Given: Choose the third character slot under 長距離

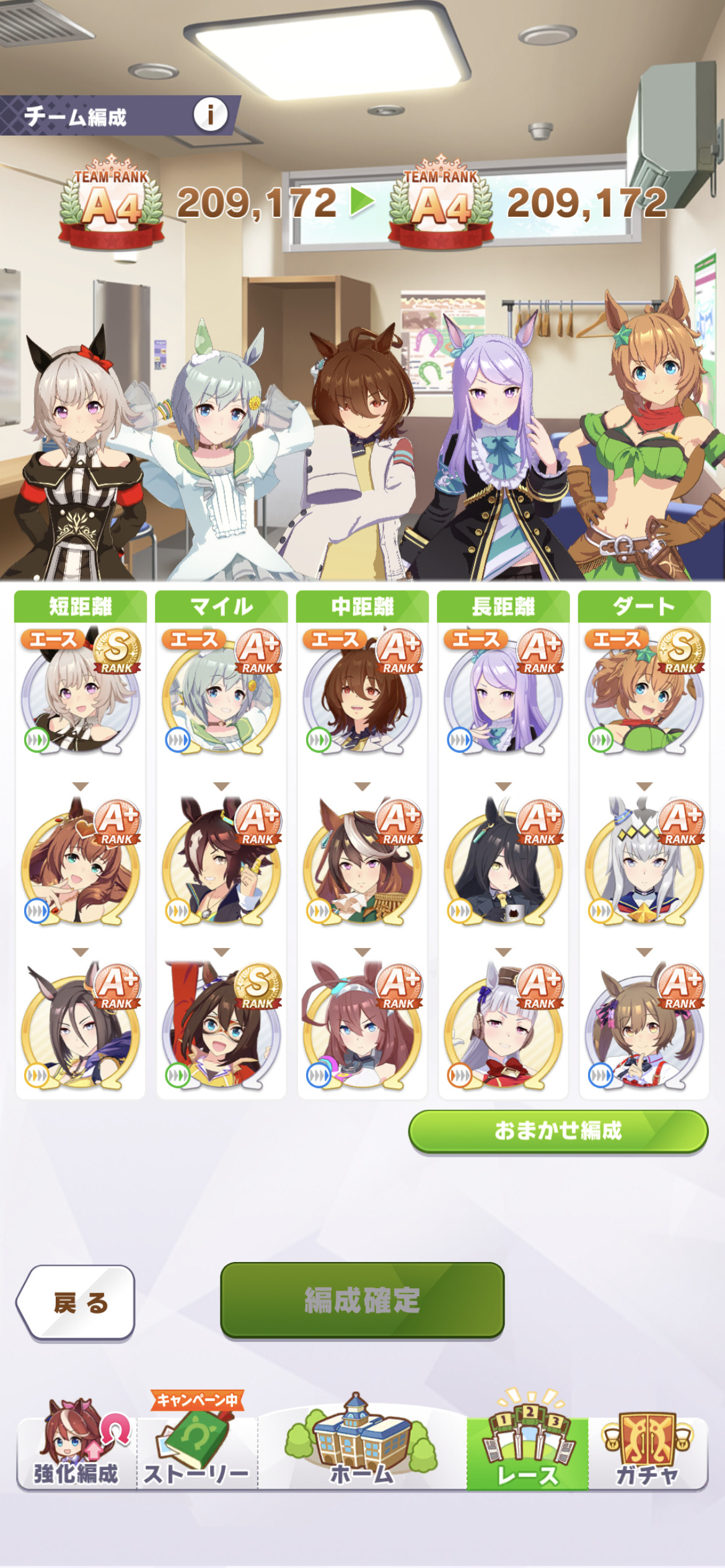Looking at the screenshot, I should tap(503, 1026).
